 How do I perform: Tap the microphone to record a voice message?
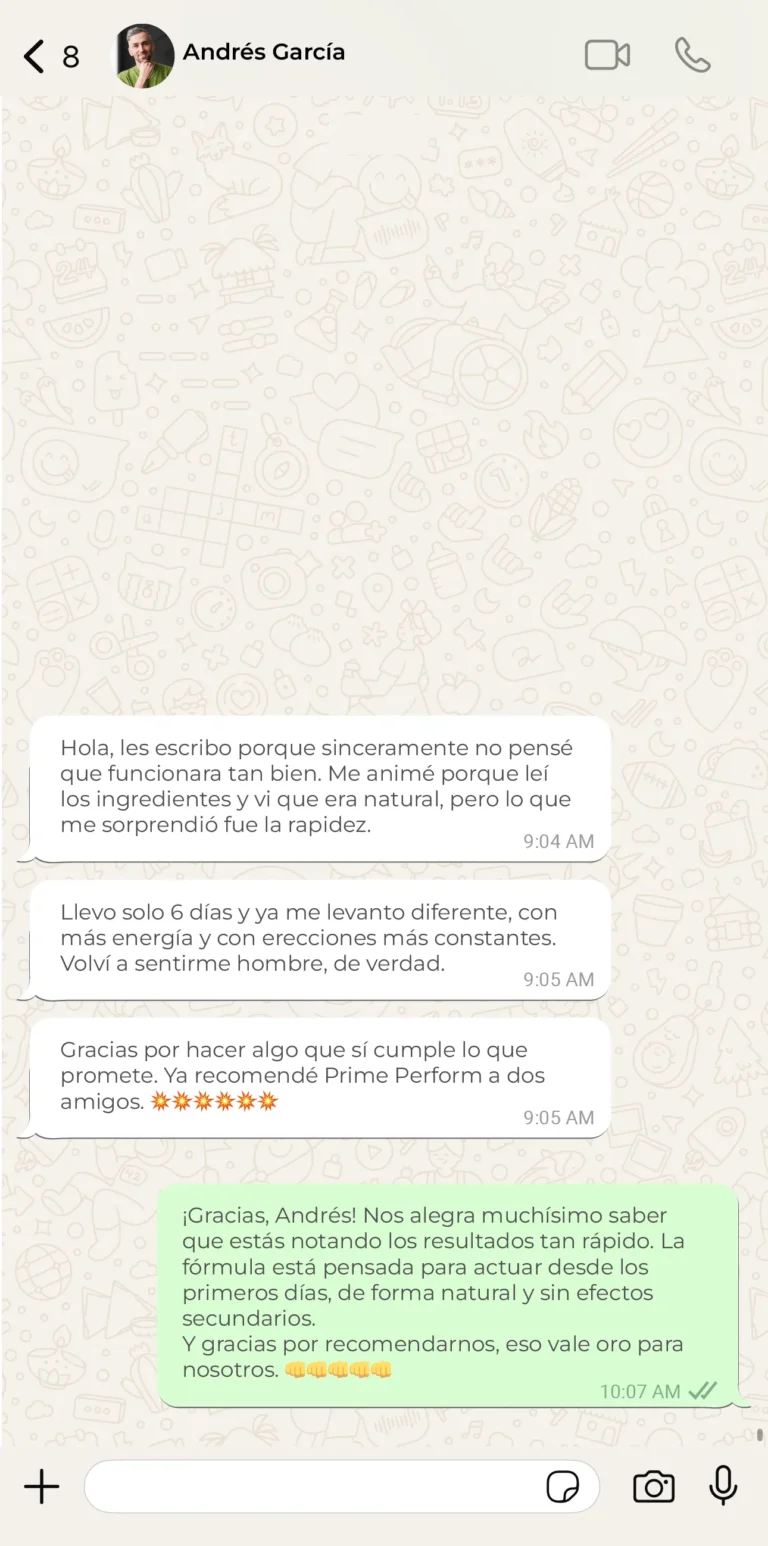[x=723, y=1486]
